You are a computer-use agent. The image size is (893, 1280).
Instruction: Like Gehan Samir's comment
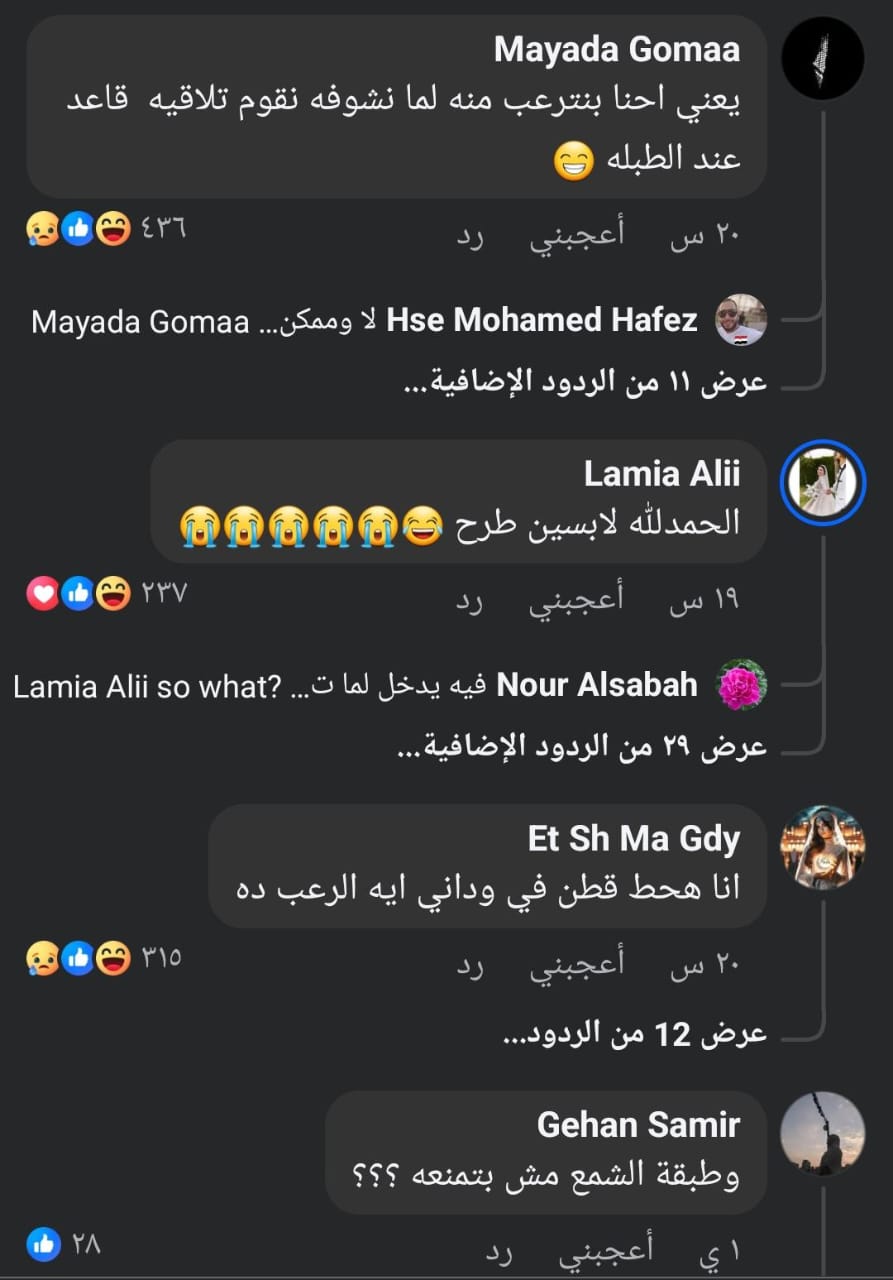(x=606, y=1250)
